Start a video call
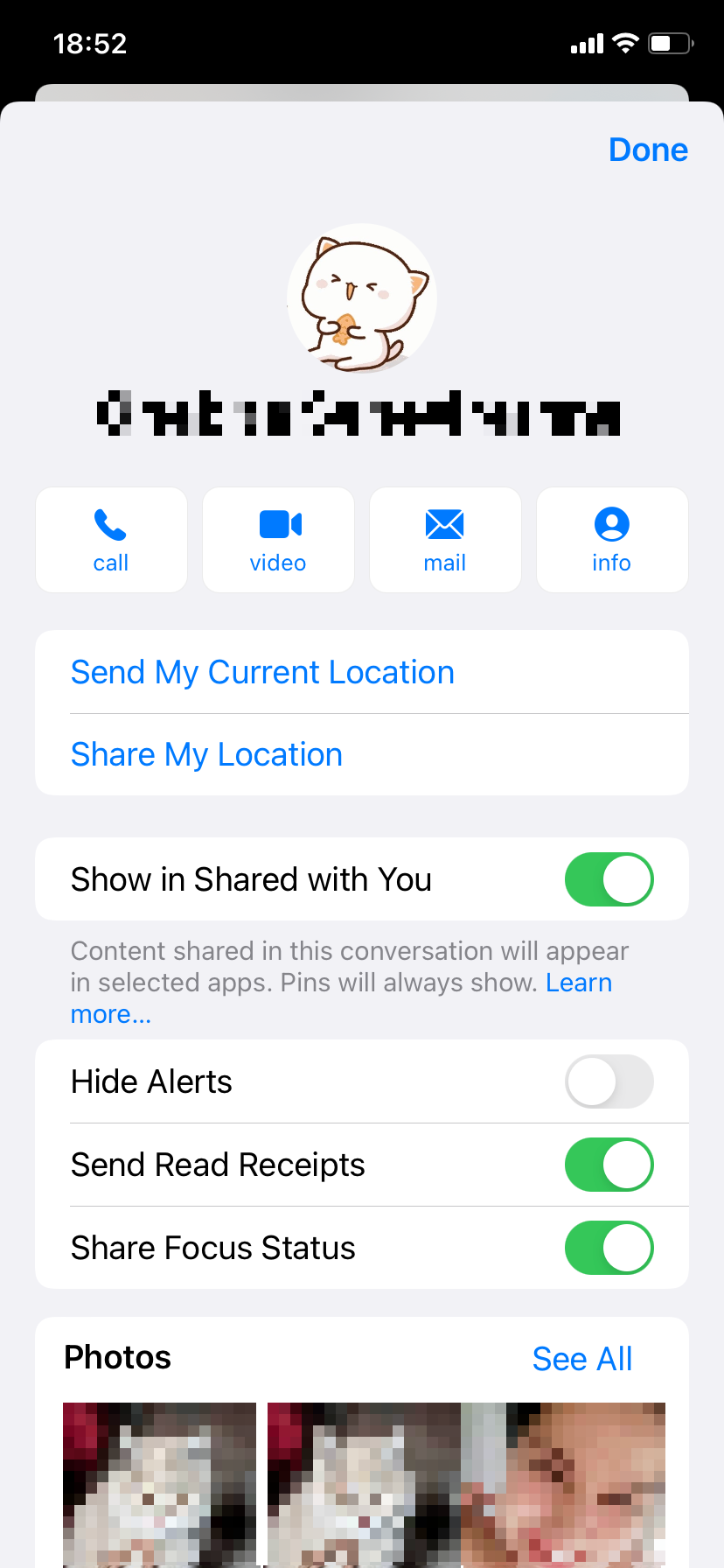The width and height of the screenshot is (724, 1568). click(278, 540)
